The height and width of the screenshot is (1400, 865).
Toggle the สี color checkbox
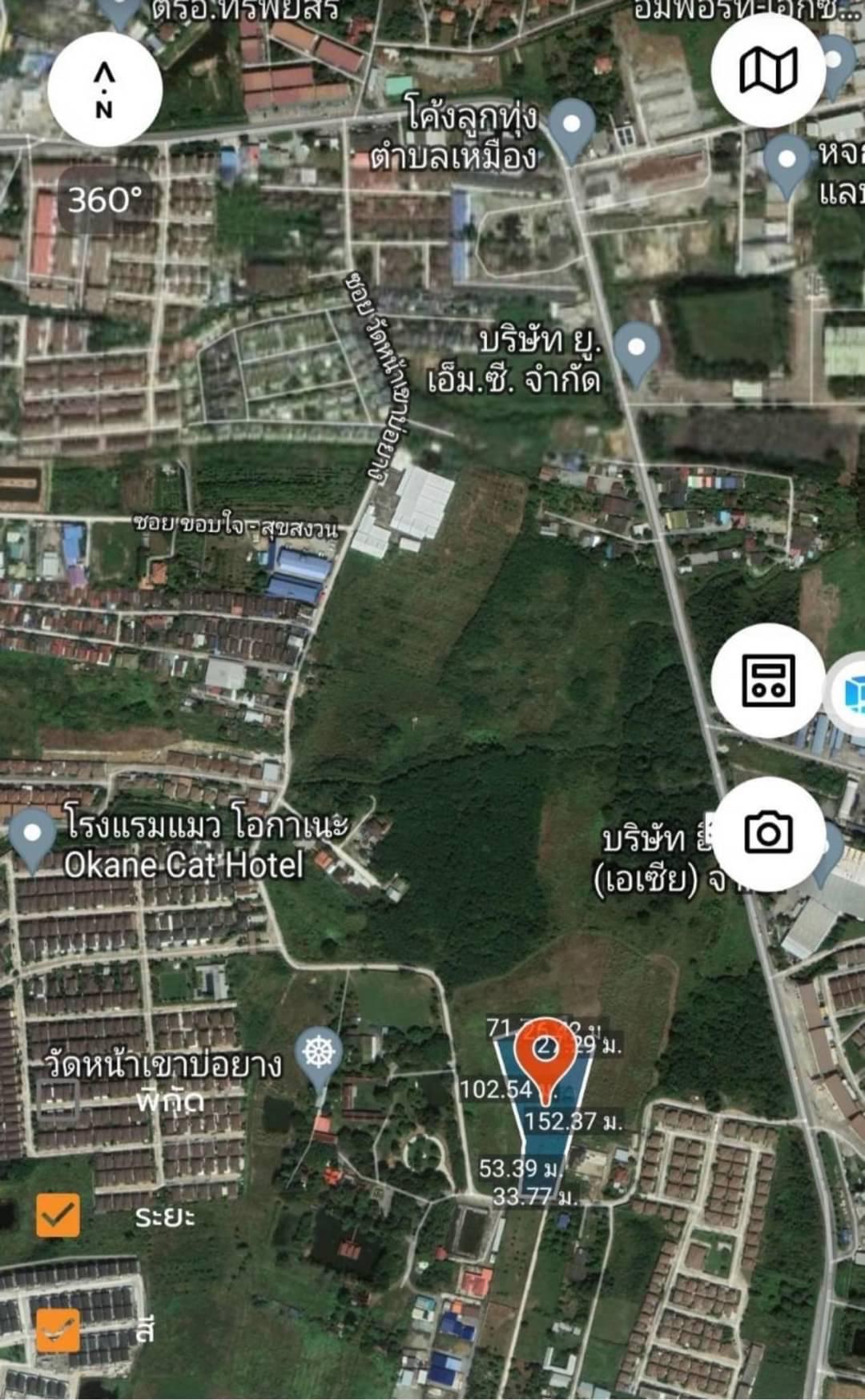pyautogui.click(x=58, y=1330)
